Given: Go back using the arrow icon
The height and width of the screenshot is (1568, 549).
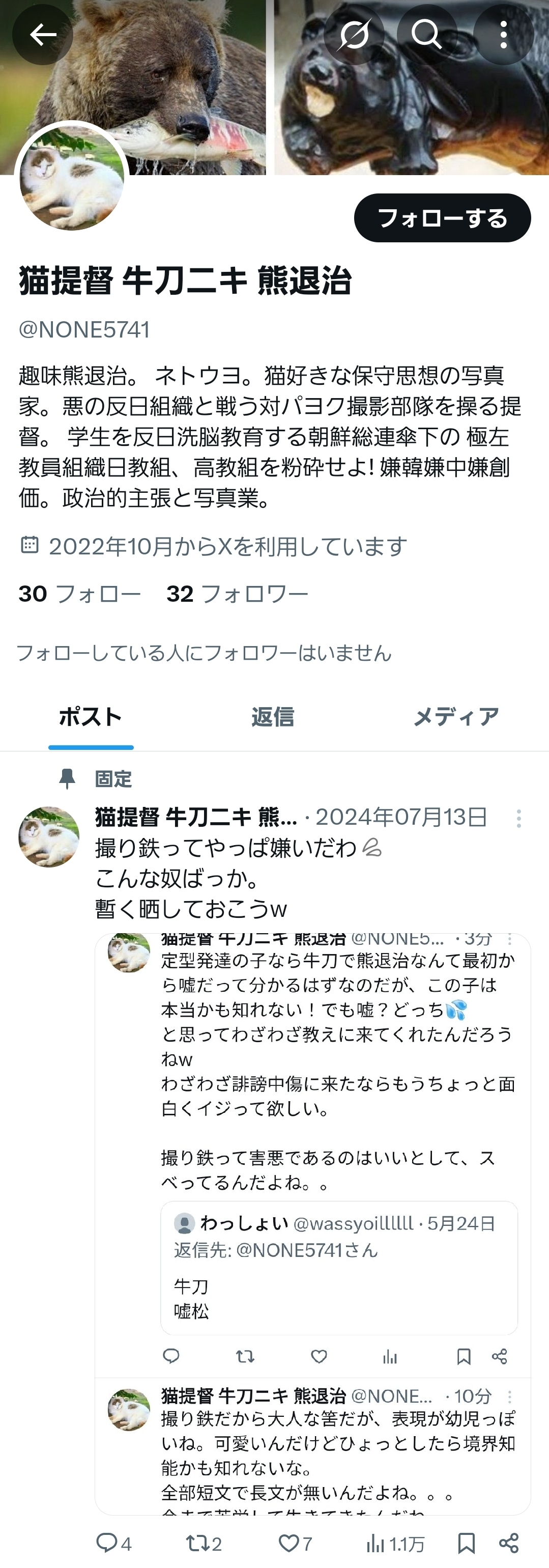Looking at the screenshot, I should coord(43,35).
